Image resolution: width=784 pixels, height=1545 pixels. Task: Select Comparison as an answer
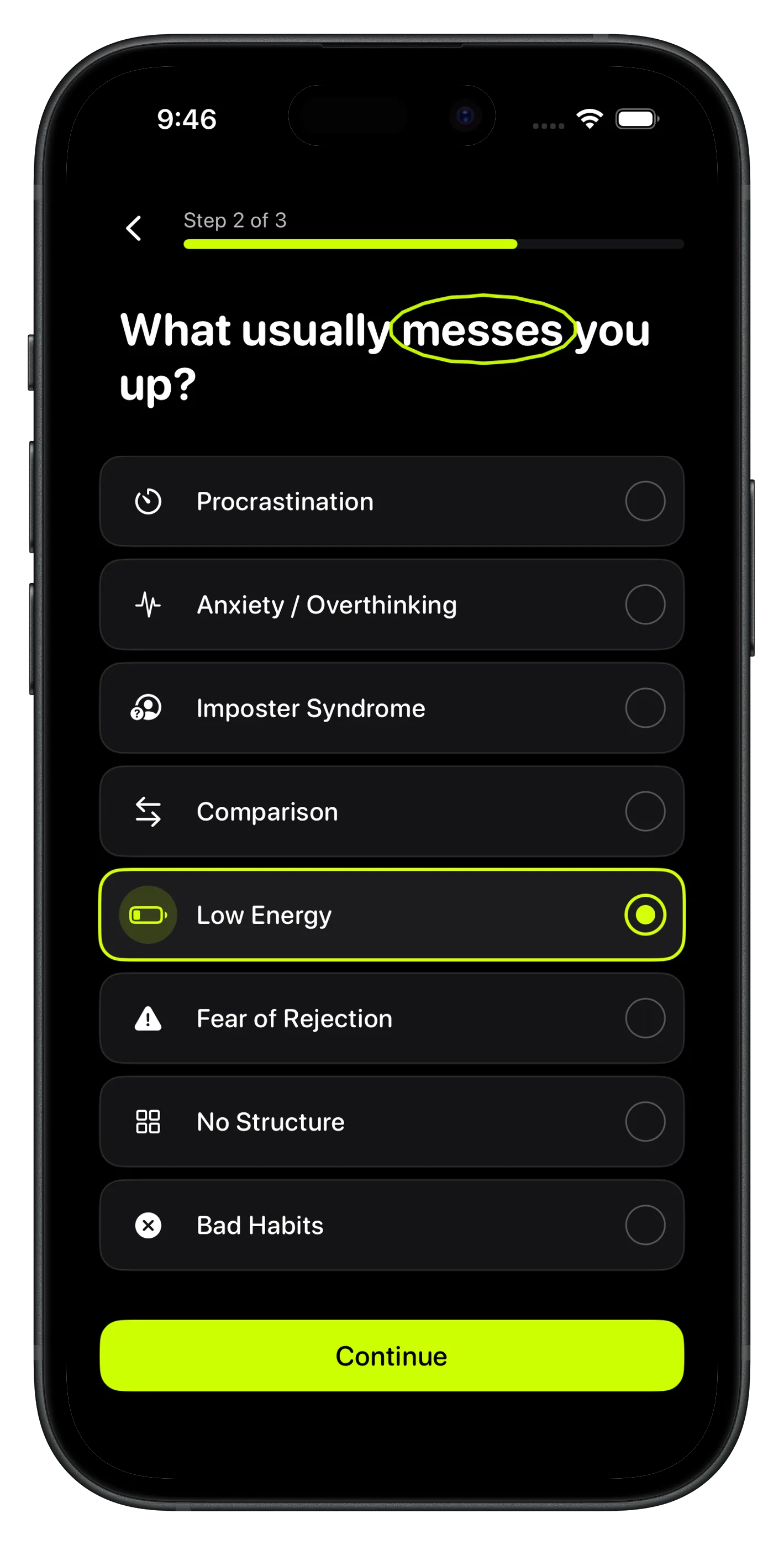(x=391, y=812)
